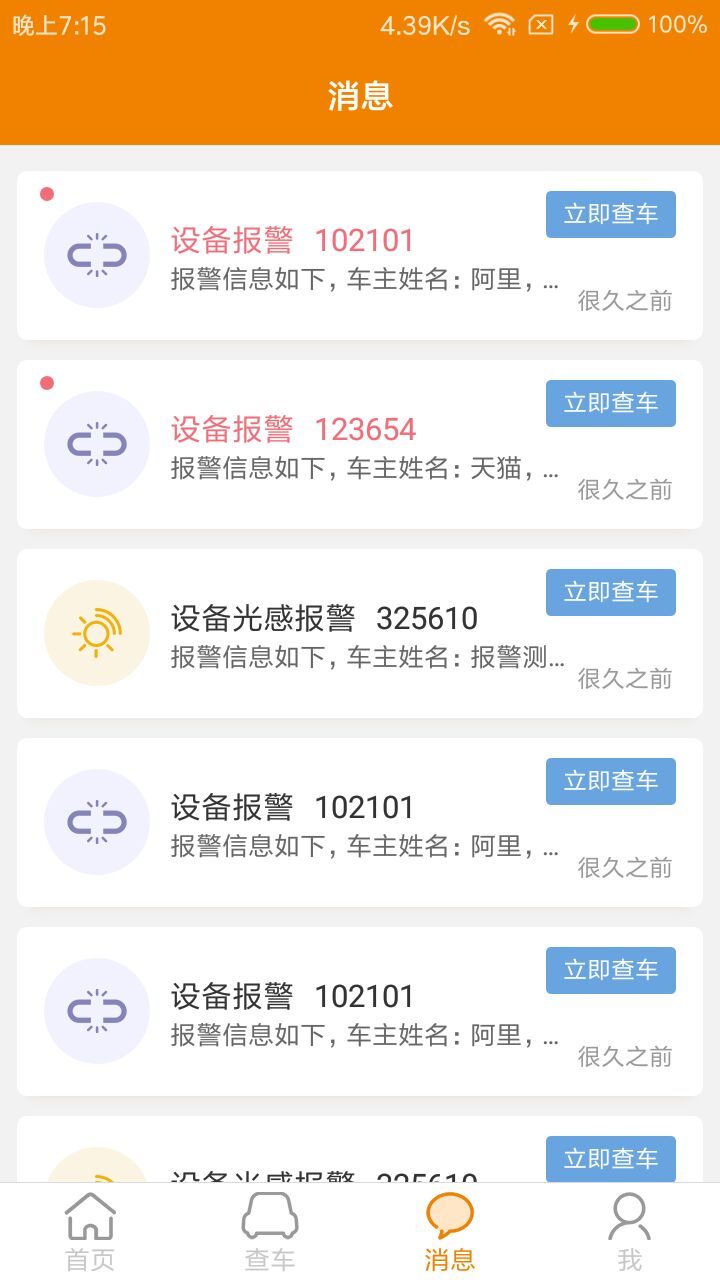Tap the 消息 chat bubble icon
Screen dimensions: 720x1280
[450, 1213]
